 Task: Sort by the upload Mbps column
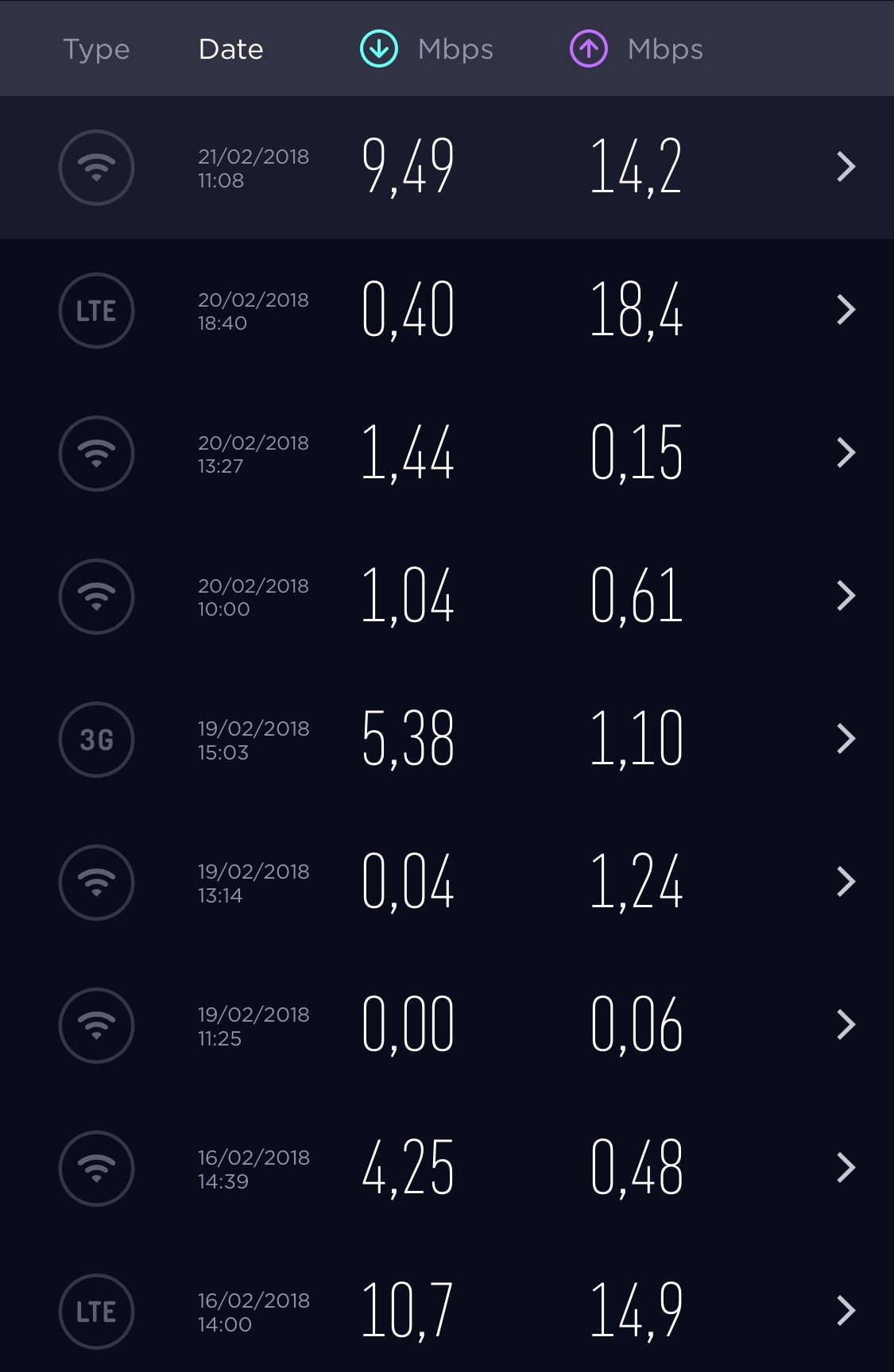(636, 48)
